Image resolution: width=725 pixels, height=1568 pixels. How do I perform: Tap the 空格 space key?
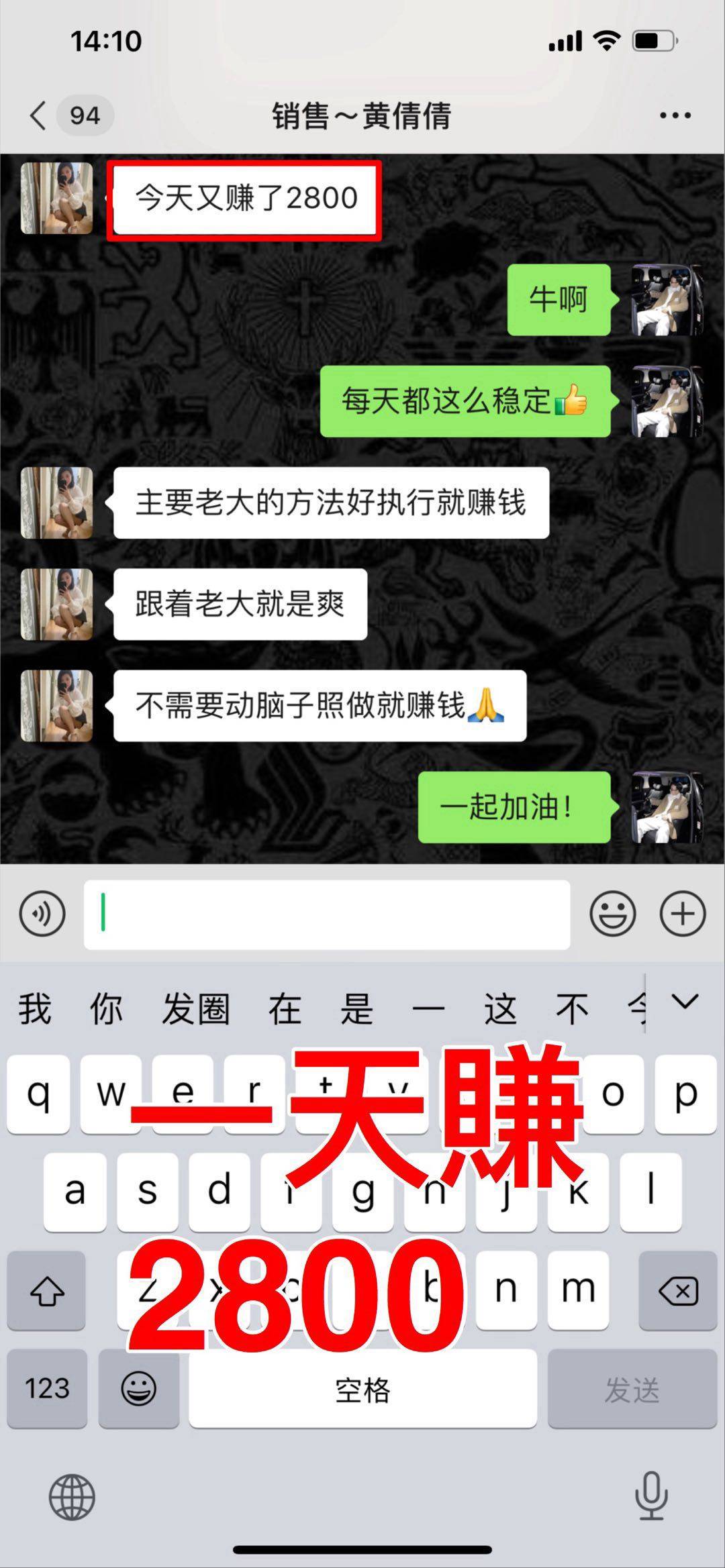coord(362,1389)
